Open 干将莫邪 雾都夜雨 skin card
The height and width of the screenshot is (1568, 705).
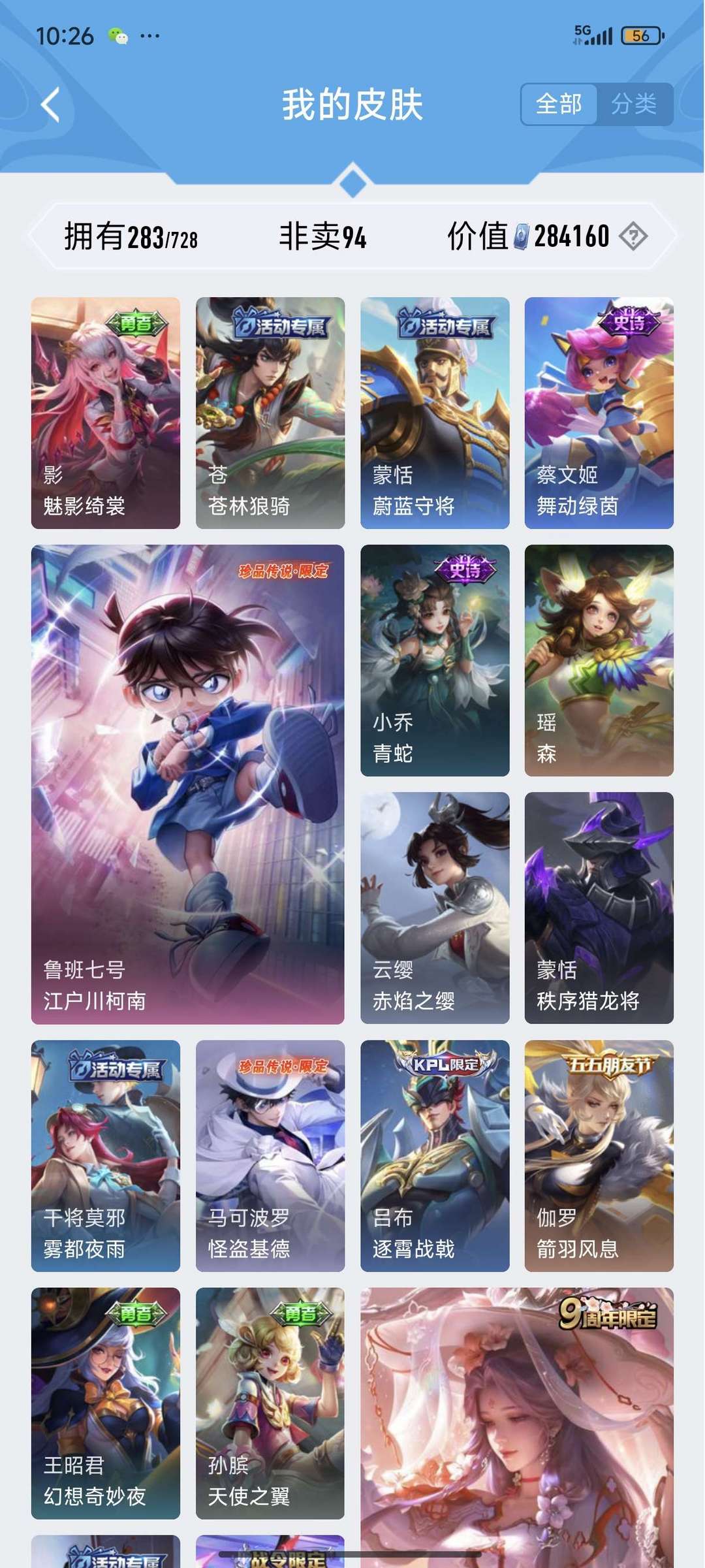pyautogui.click(x=106, y=1155)
